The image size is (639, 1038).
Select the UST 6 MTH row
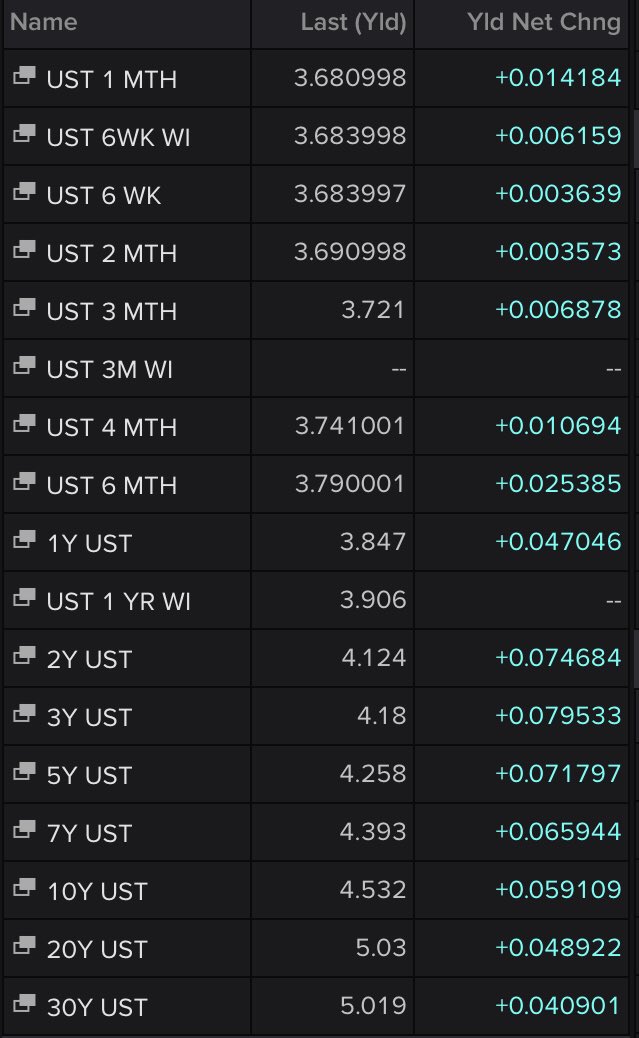click(x=316, y=485)
